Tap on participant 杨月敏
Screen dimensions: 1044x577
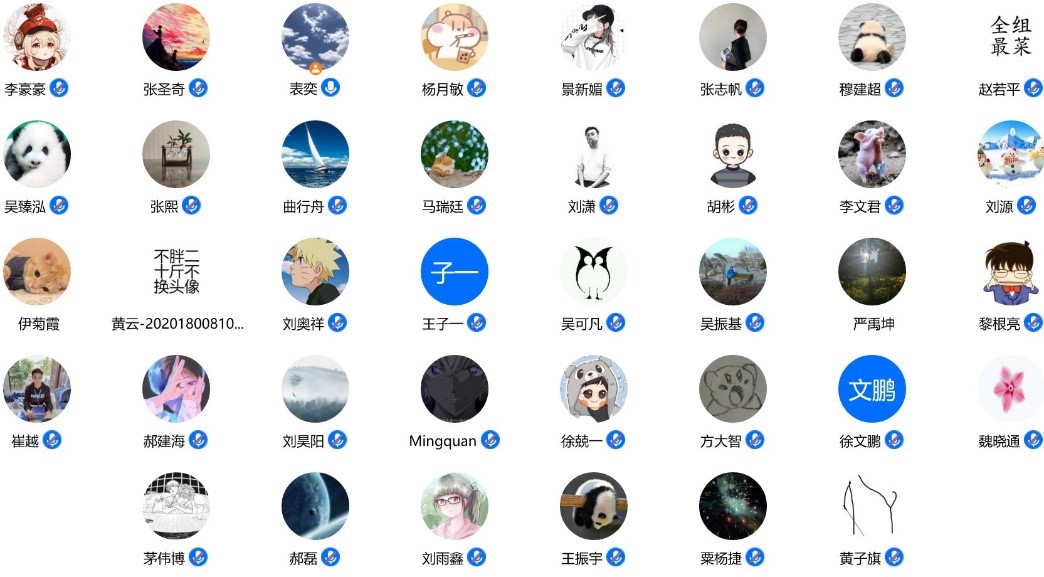point(454,37)
